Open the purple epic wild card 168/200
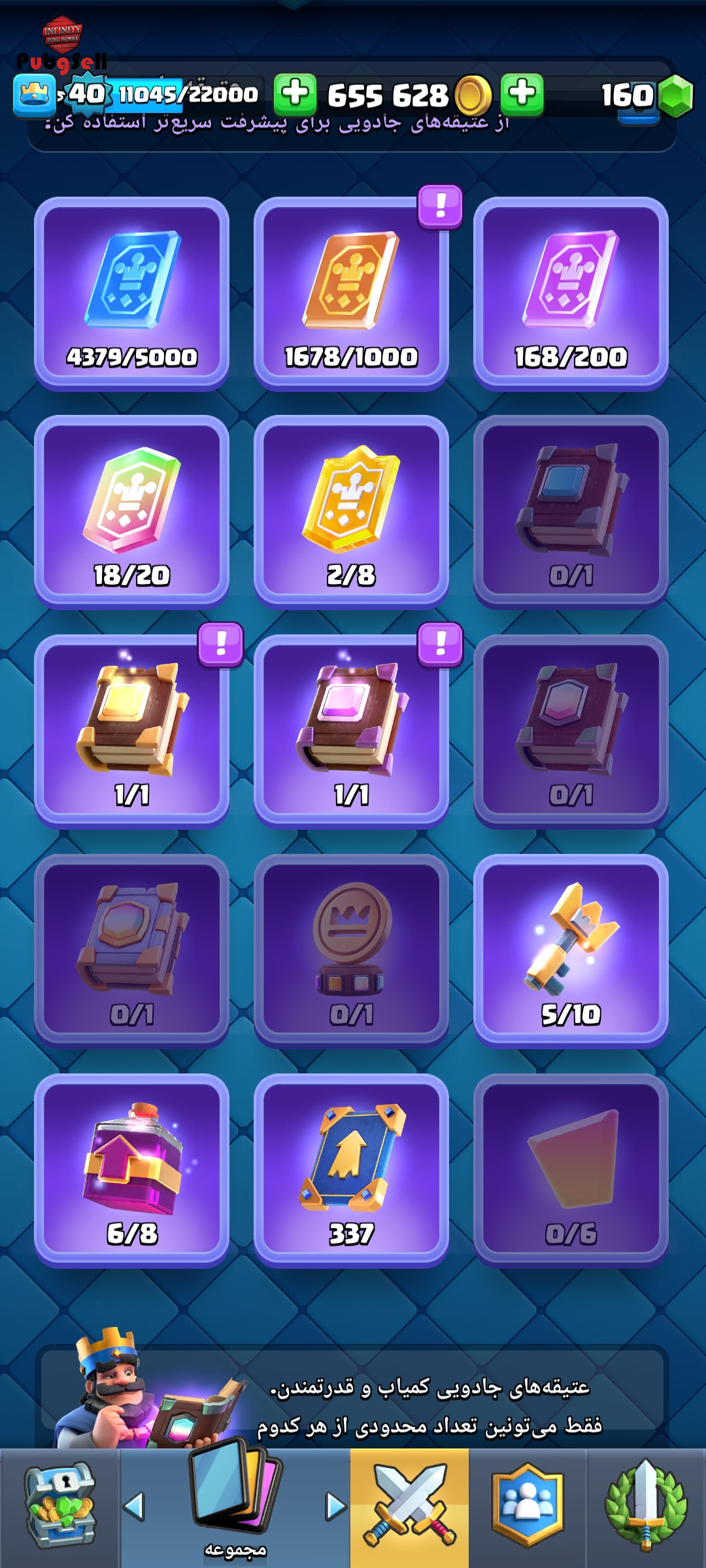 click(571, 293)
